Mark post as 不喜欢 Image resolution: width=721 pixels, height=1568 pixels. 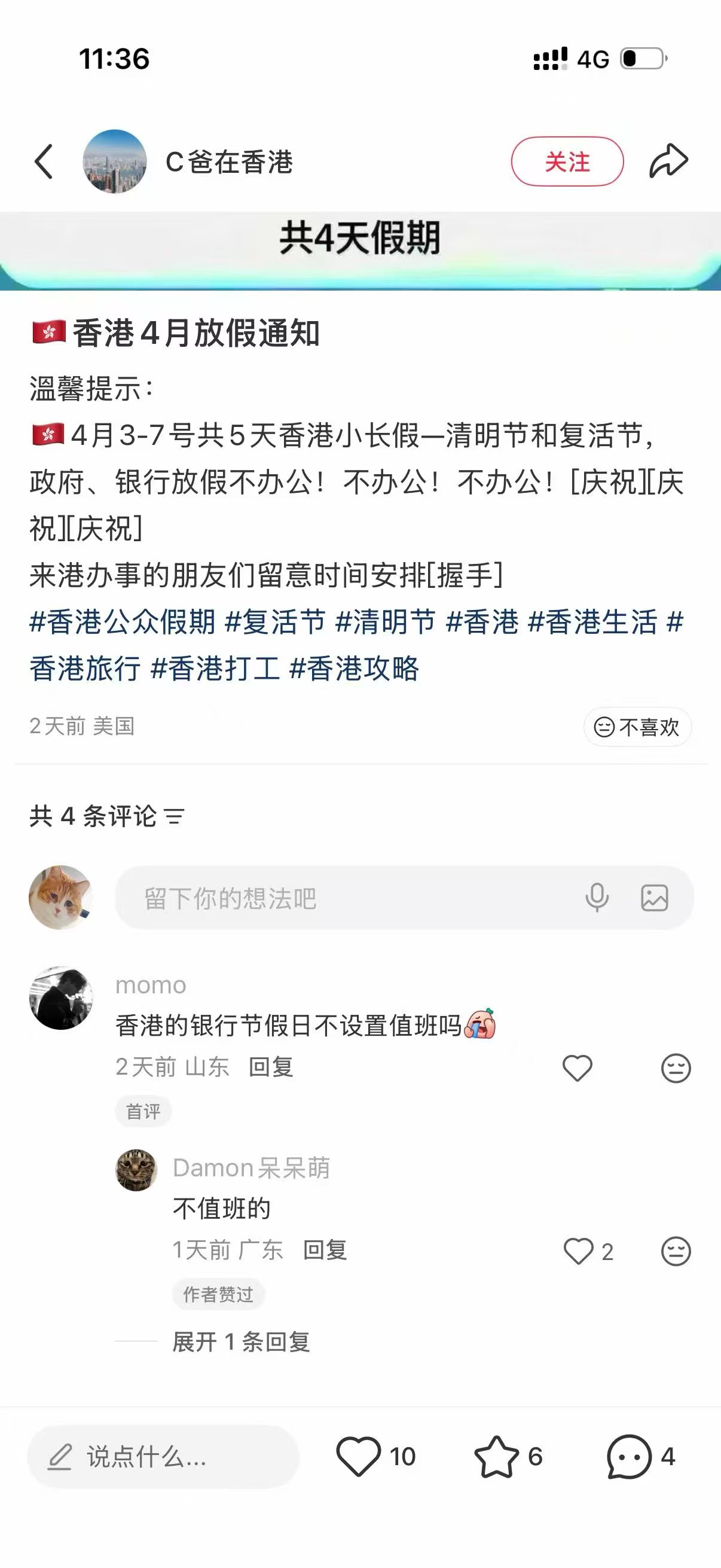(x=637, y=727)
